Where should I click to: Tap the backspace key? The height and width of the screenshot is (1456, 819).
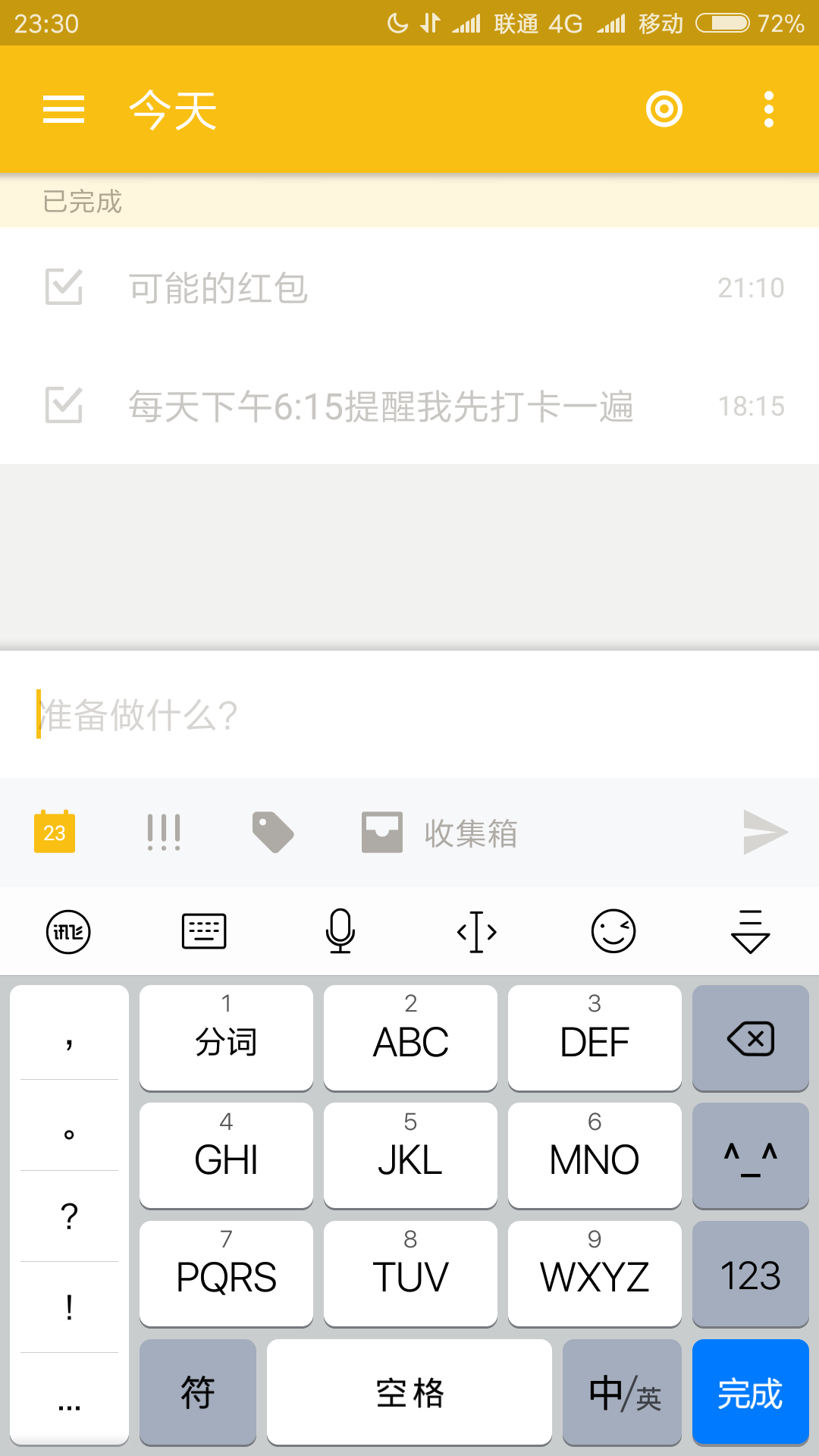pyautogui.click(x=750, y=1038)
